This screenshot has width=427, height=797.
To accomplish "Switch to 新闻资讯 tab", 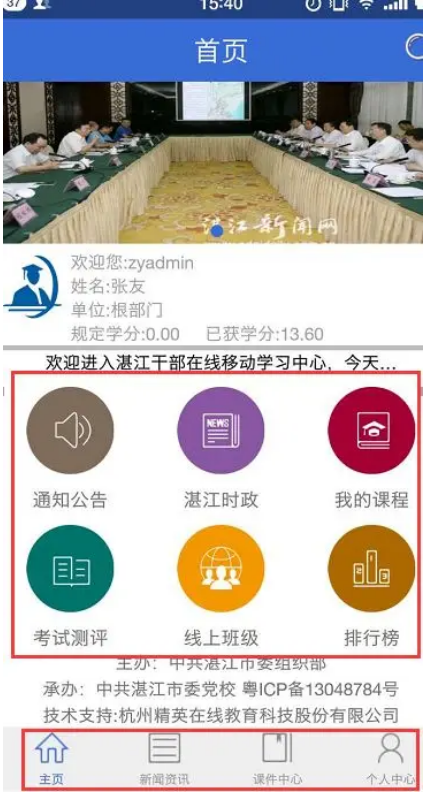I will 164,759.
